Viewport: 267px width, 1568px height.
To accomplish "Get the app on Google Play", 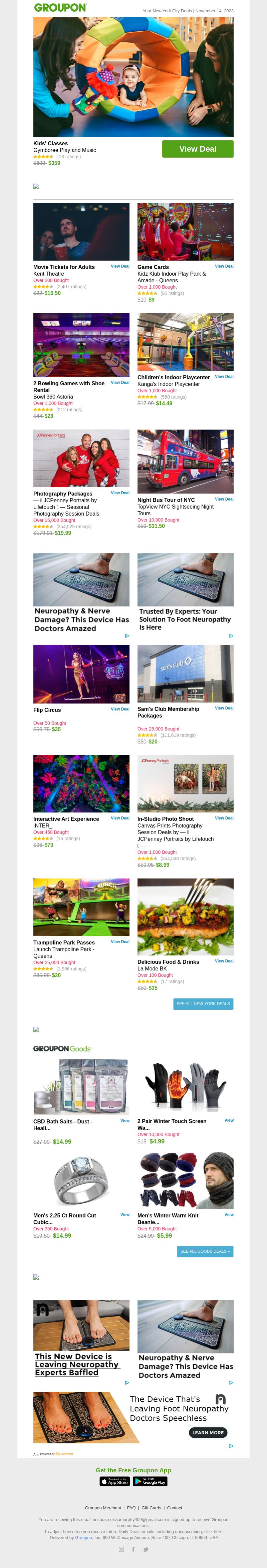I will coord(150,1482).
